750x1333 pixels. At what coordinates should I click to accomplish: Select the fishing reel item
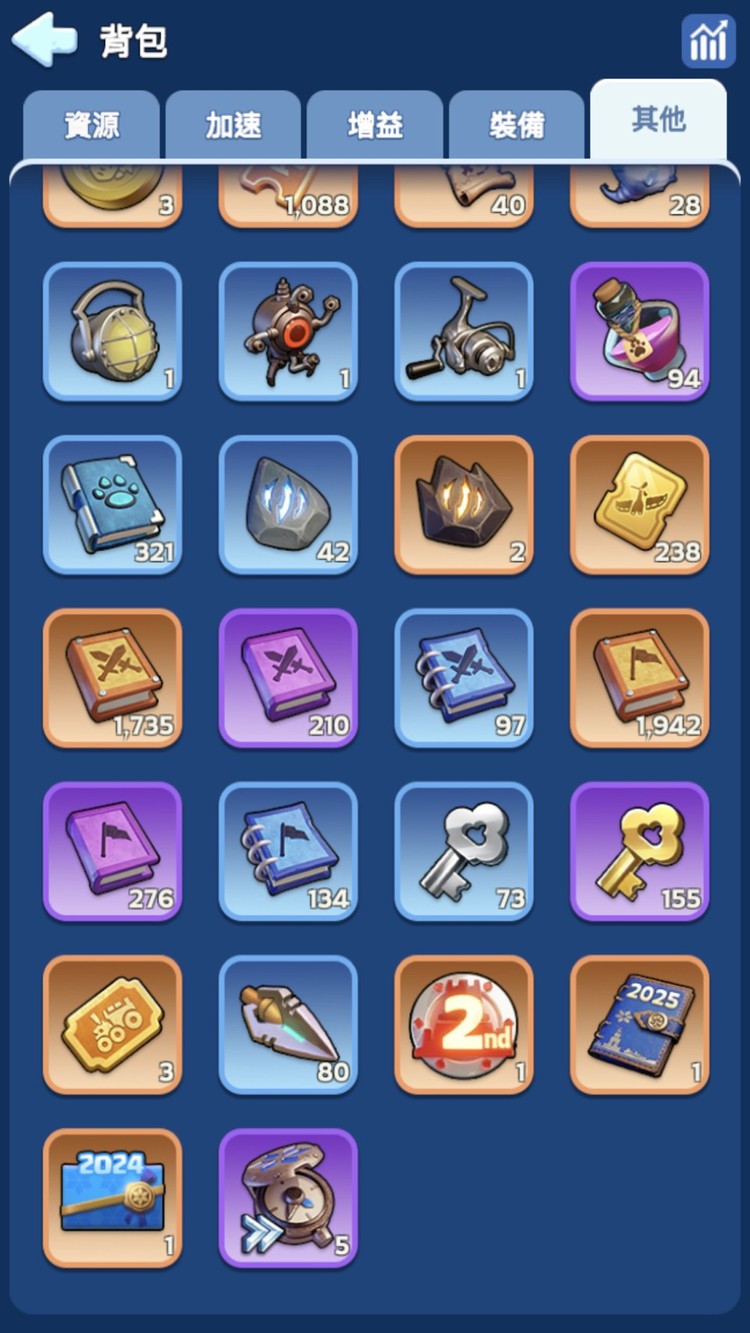464,331
